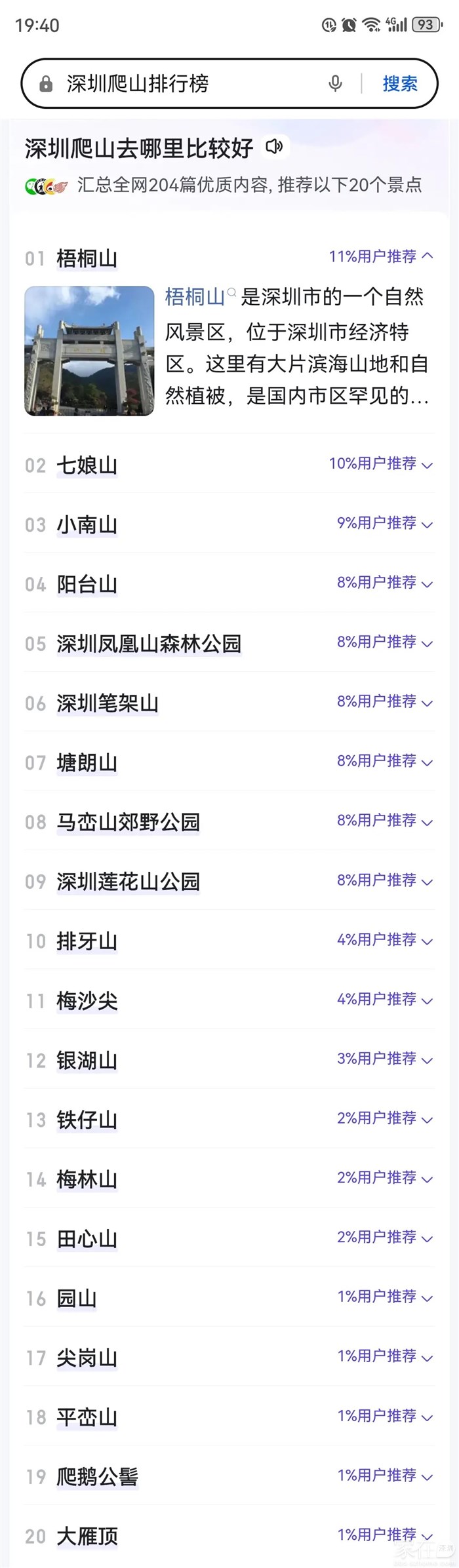The height and width of the screenshot is (1568, 459).
Task: Expand 深圳凤凰山森林公园
Action: (x=428, y=643)
